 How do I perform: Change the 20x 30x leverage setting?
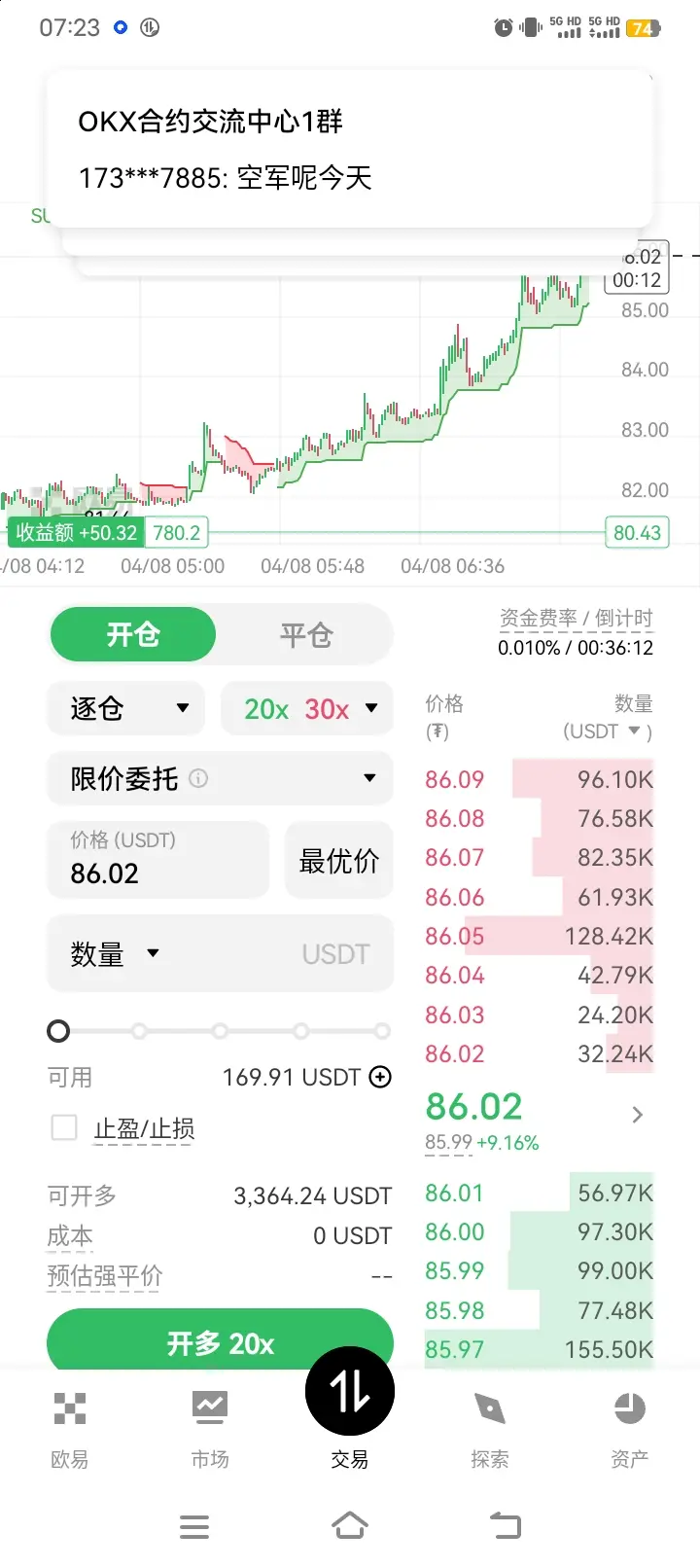tap(307, 709)
